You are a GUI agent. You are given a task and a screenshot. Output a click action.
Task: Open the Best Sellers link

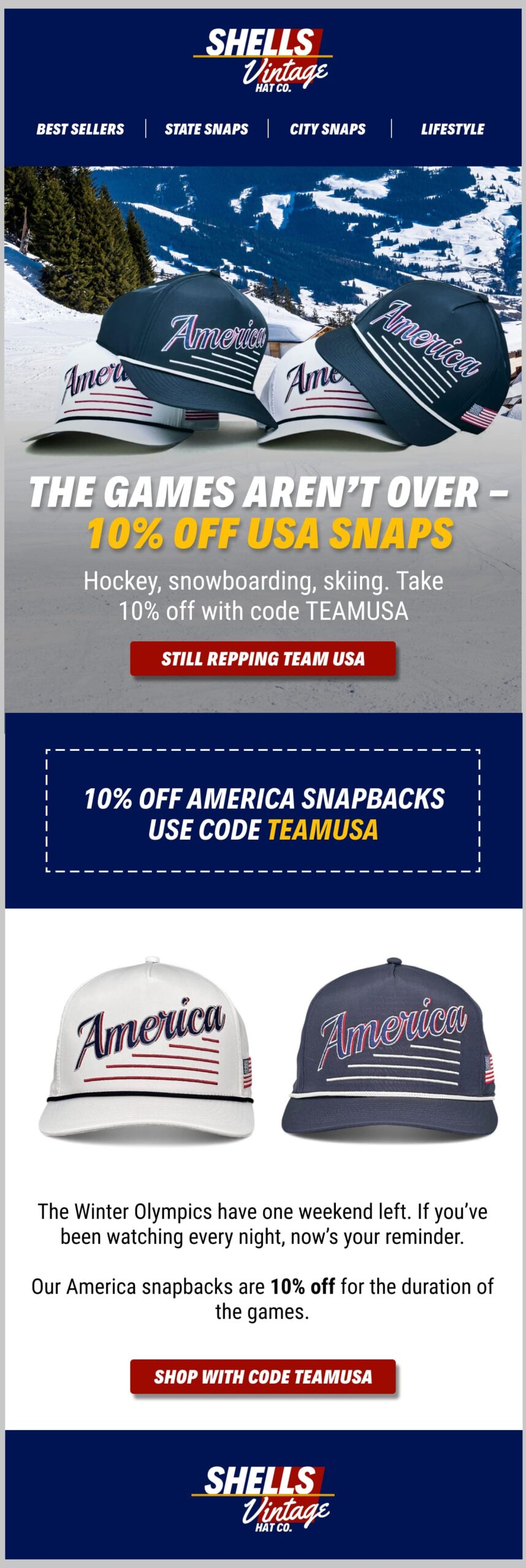pos(80,129)
